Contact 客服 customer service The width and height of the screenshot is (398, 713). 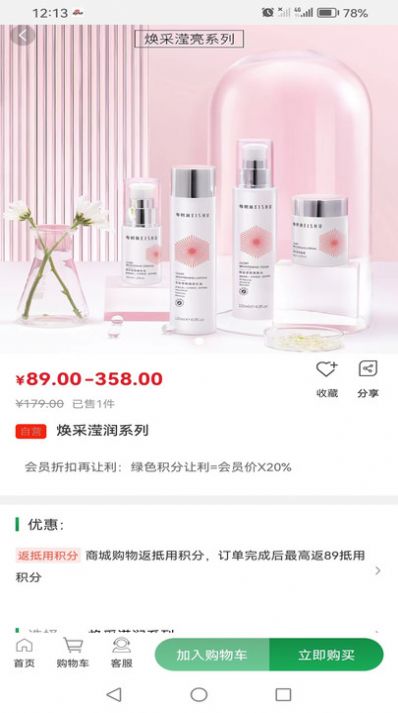coord(121,653)
